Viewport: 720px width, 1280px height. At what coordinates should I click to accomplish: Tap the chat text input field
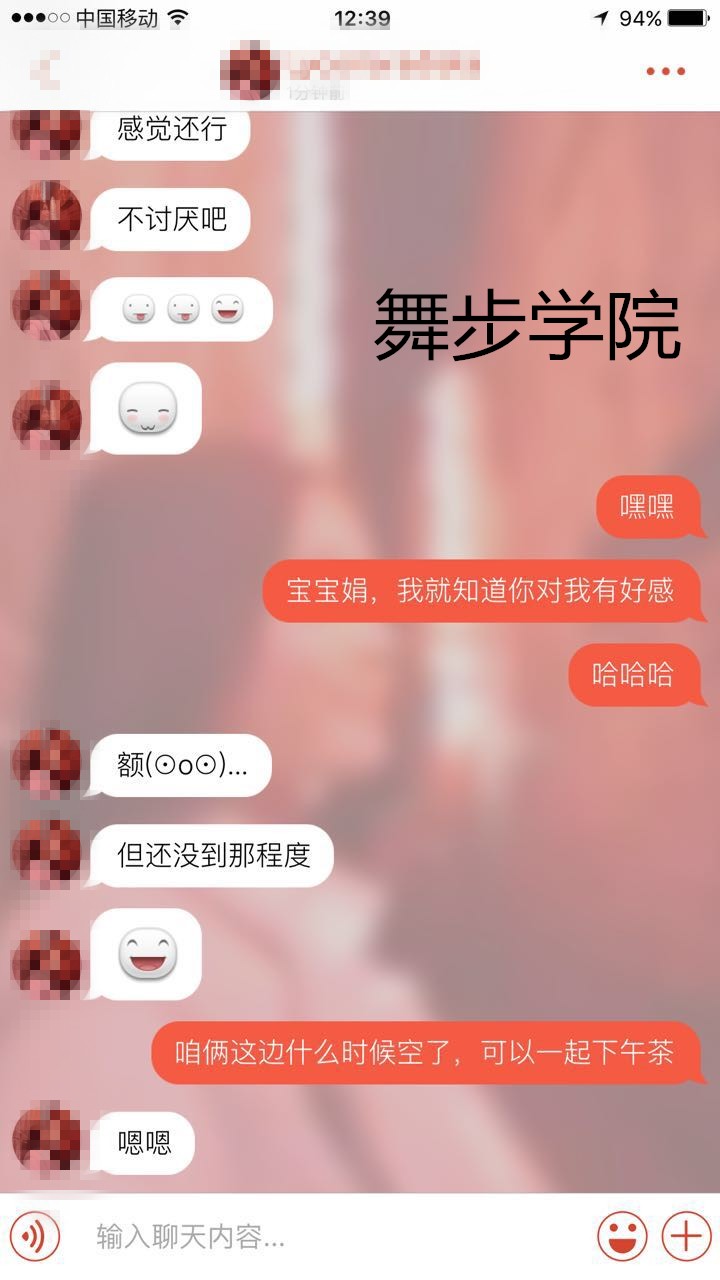pos(330,1238)
